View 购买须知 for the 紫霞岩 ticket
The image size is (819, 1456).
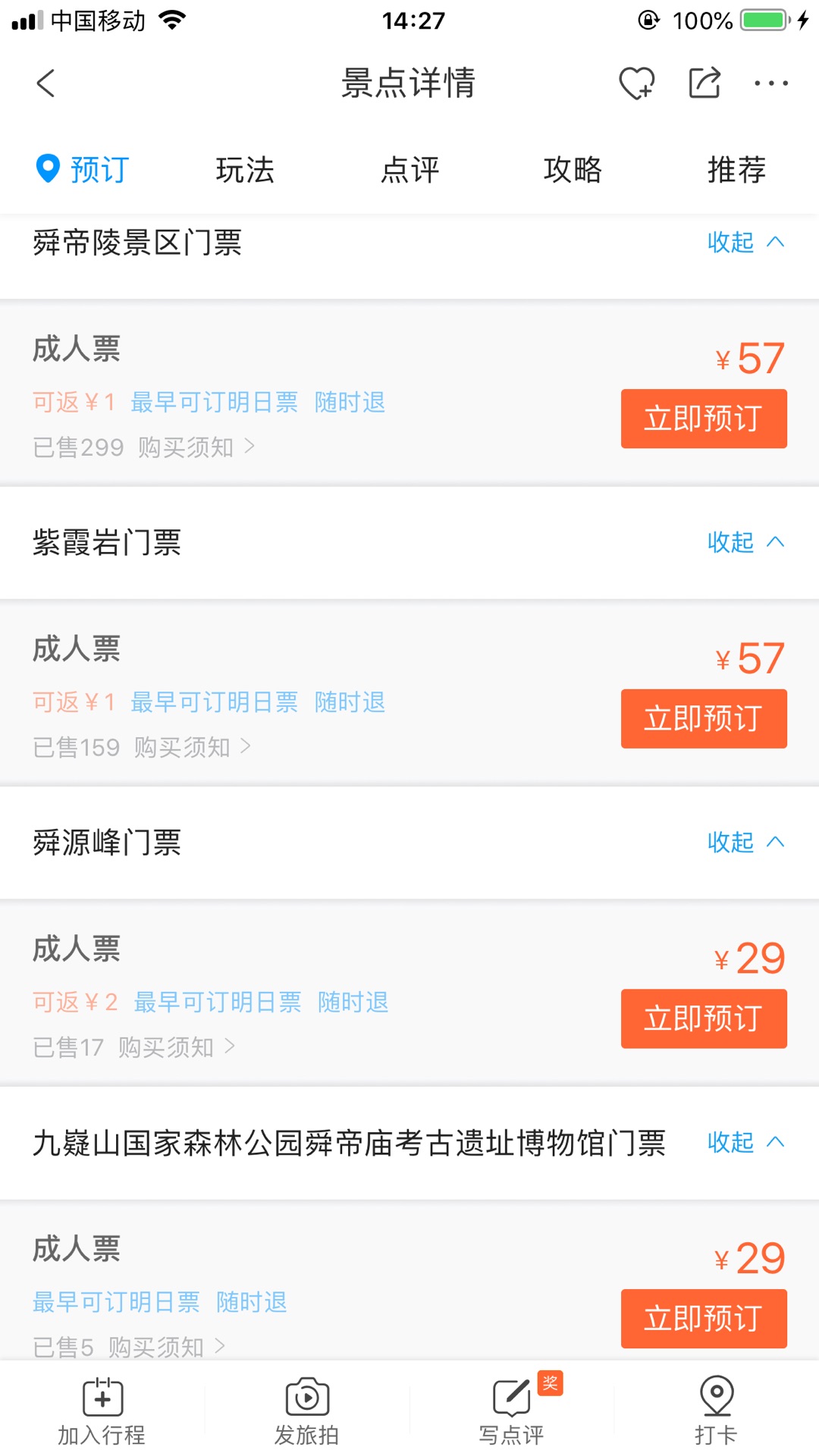(x=191, y=748)
